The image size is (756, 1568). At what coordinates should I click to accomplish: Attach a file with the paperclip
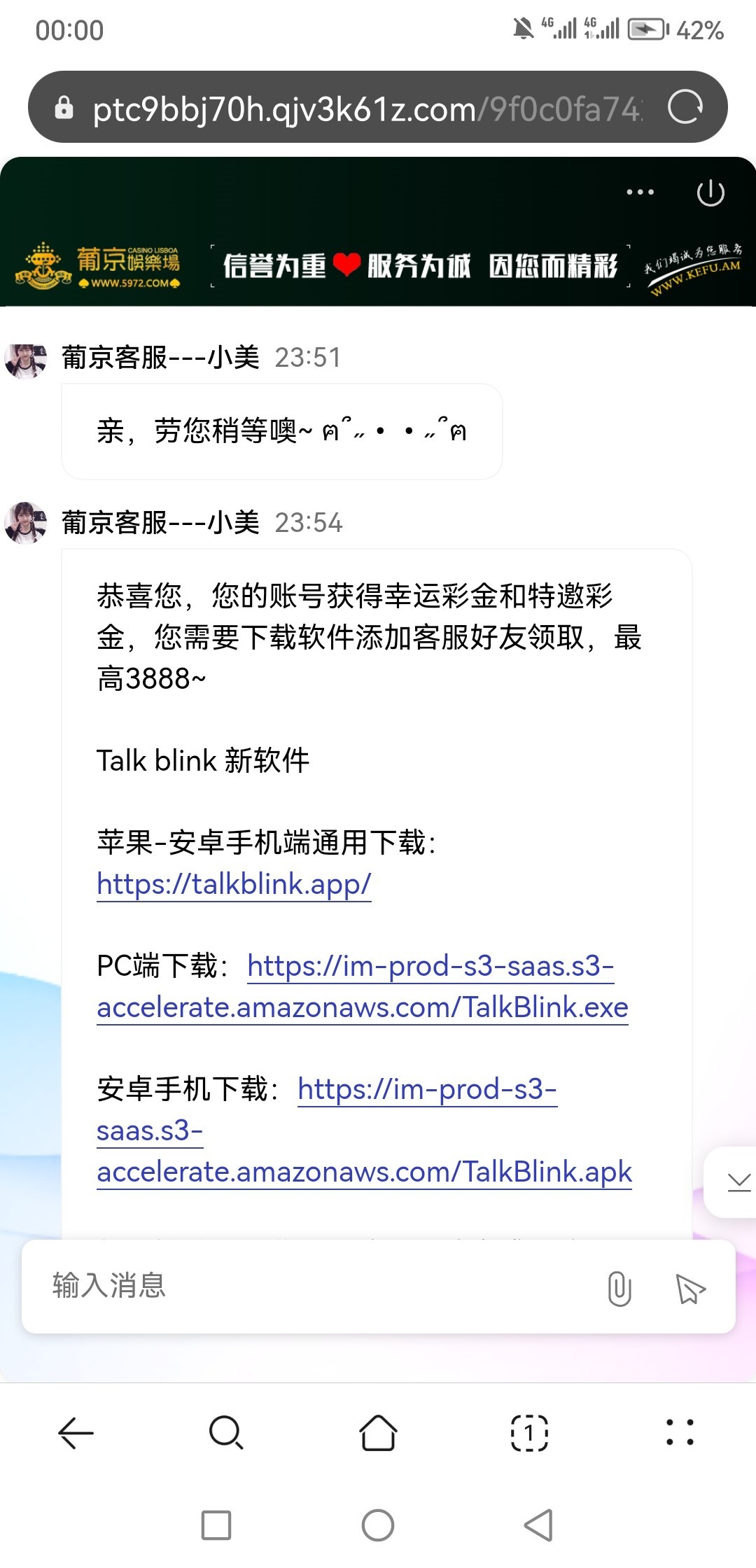[x=619, y=1289]
